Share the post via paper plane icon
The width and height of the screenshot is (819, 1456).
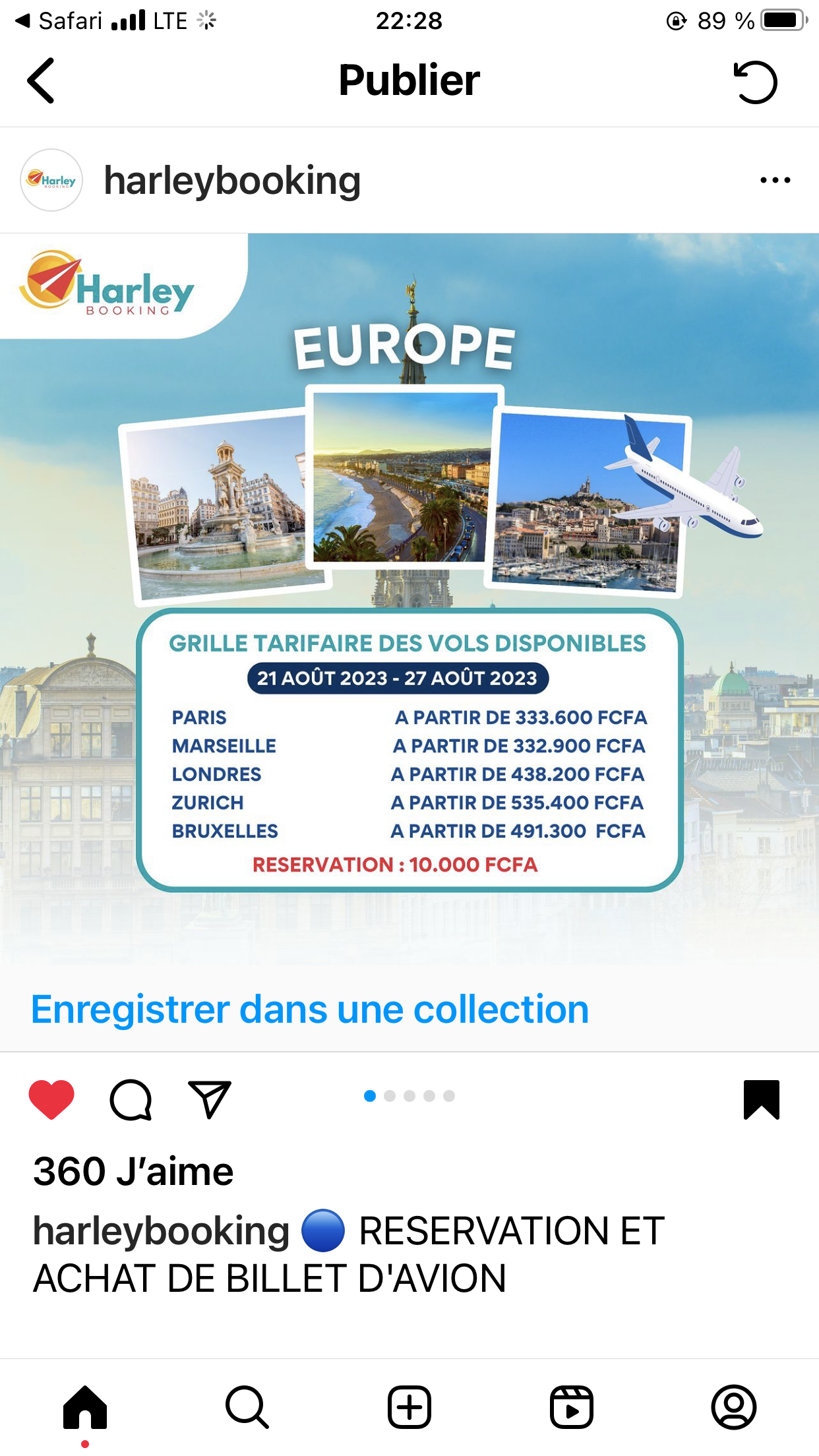pyautogui.click(x=210, y=1099)
